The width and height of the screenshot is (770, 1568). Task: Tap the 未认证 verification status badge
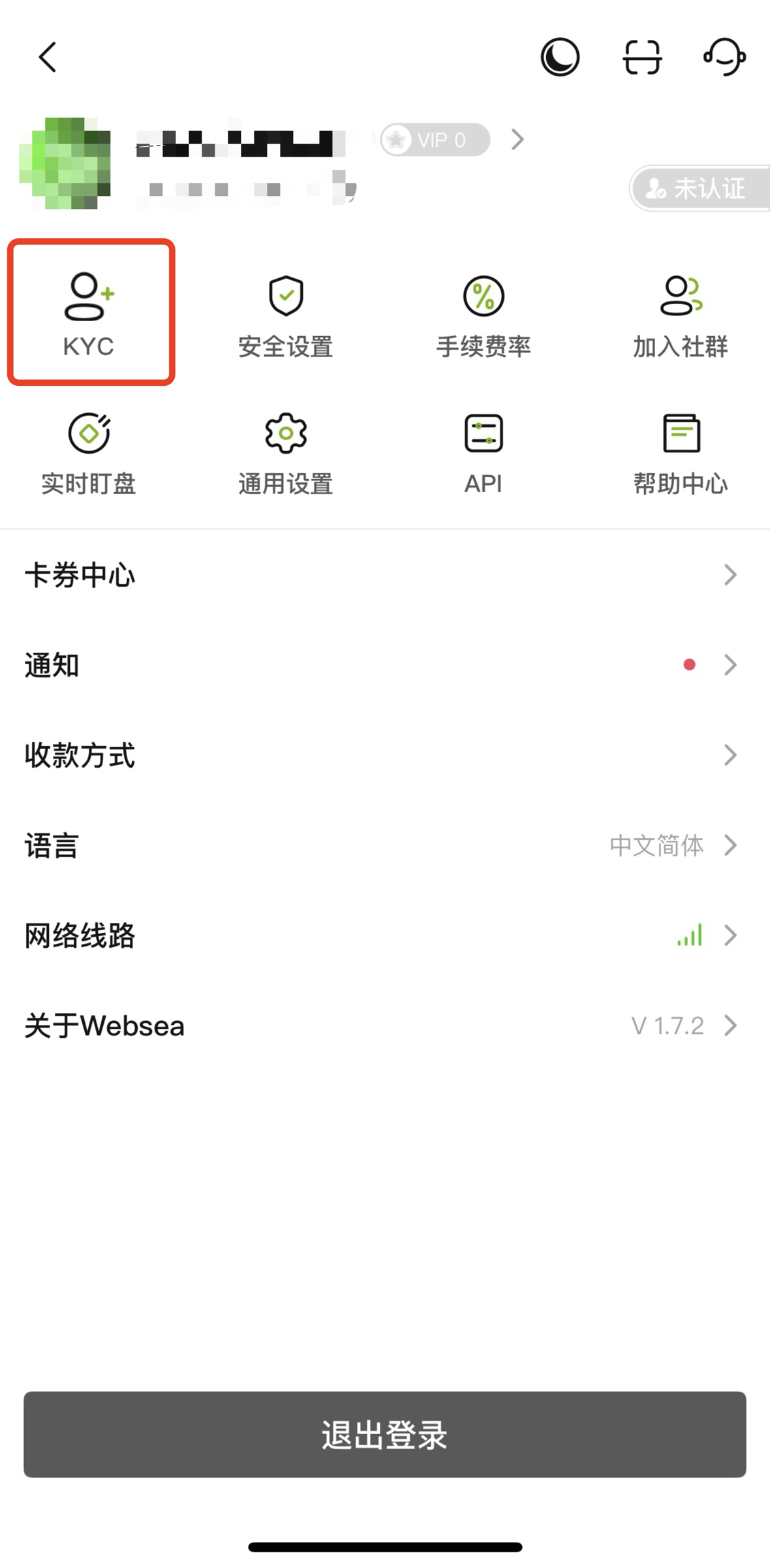pyautogui.click(x=701, y=189)
